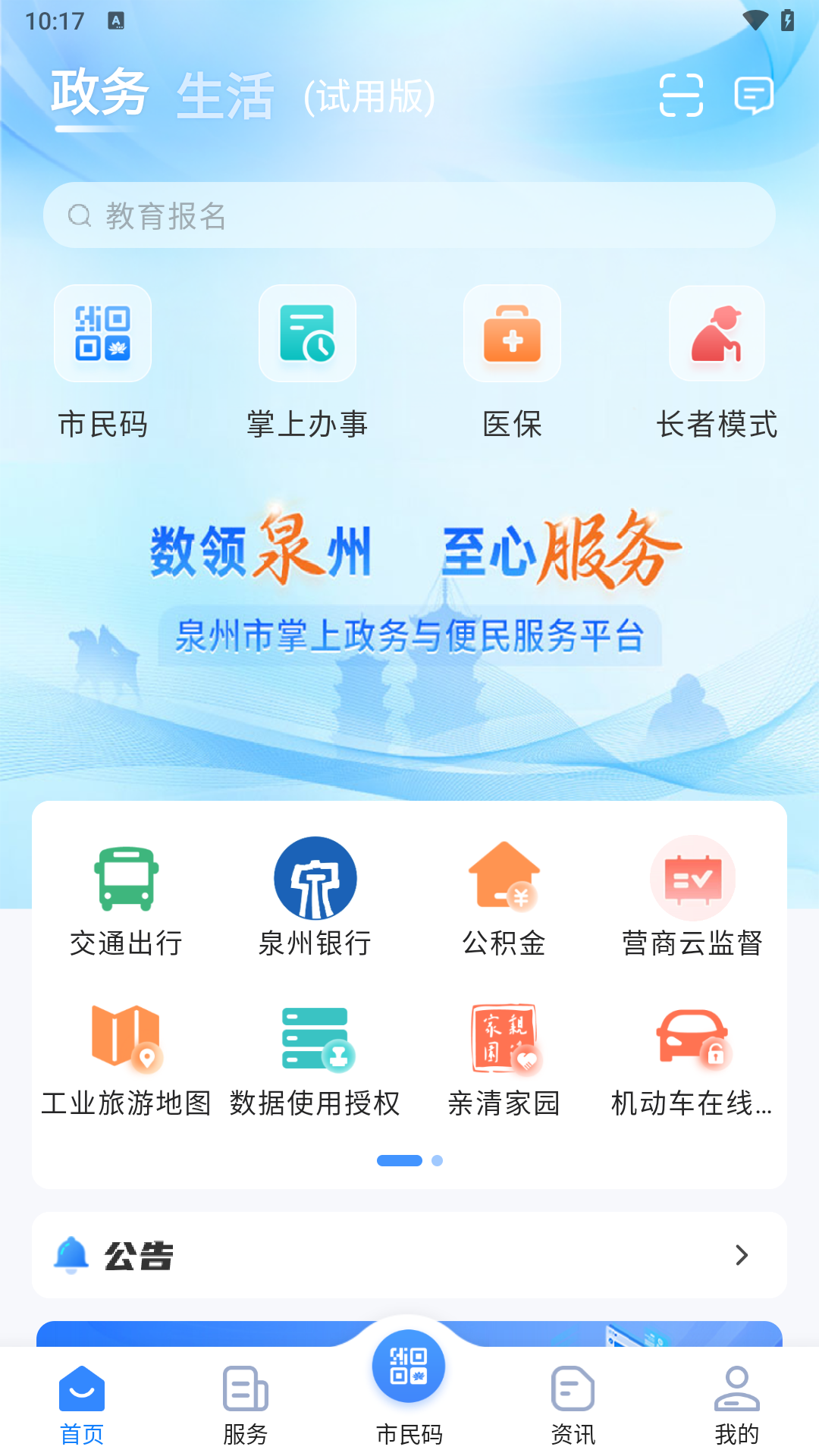Open the QR scan icon
The height and width of the screenshot is (1456, 819).
pos(680,96)
